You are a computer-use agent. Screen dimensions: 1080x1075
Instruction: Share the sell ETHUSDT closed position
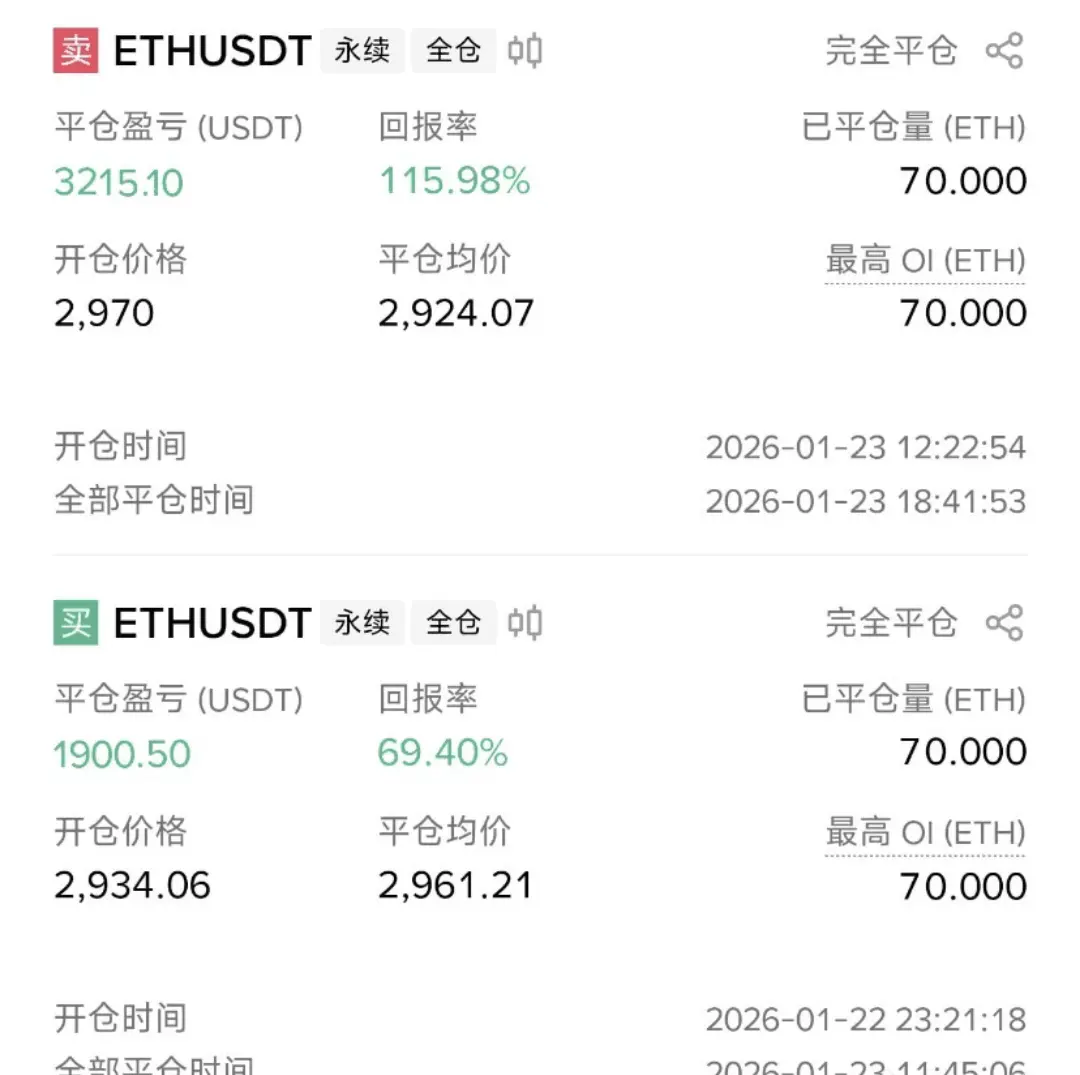(1004, 51)
